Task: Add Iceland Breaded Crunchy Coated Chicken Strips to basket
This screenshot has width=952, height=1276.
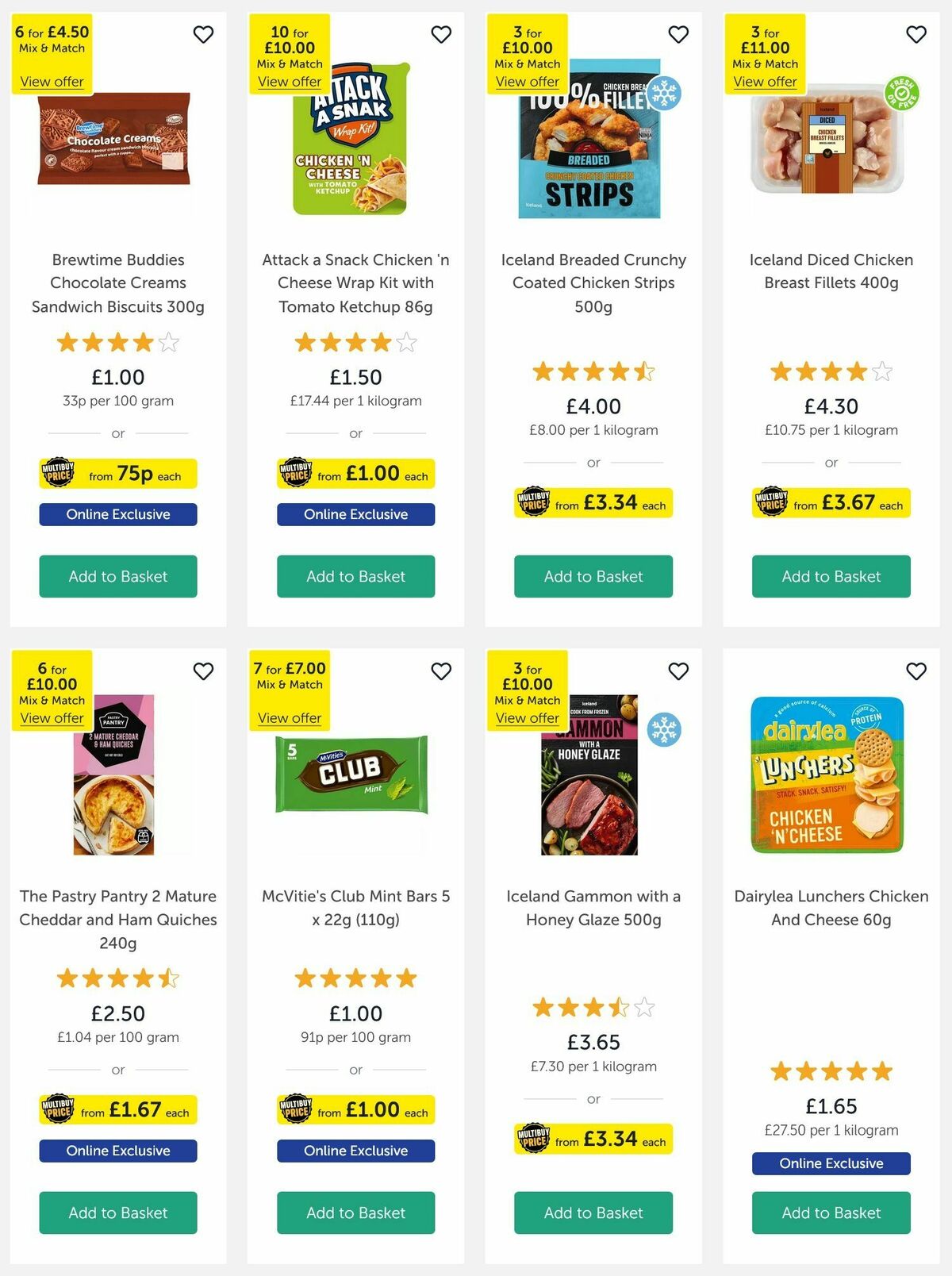Action: click(593, 576)
